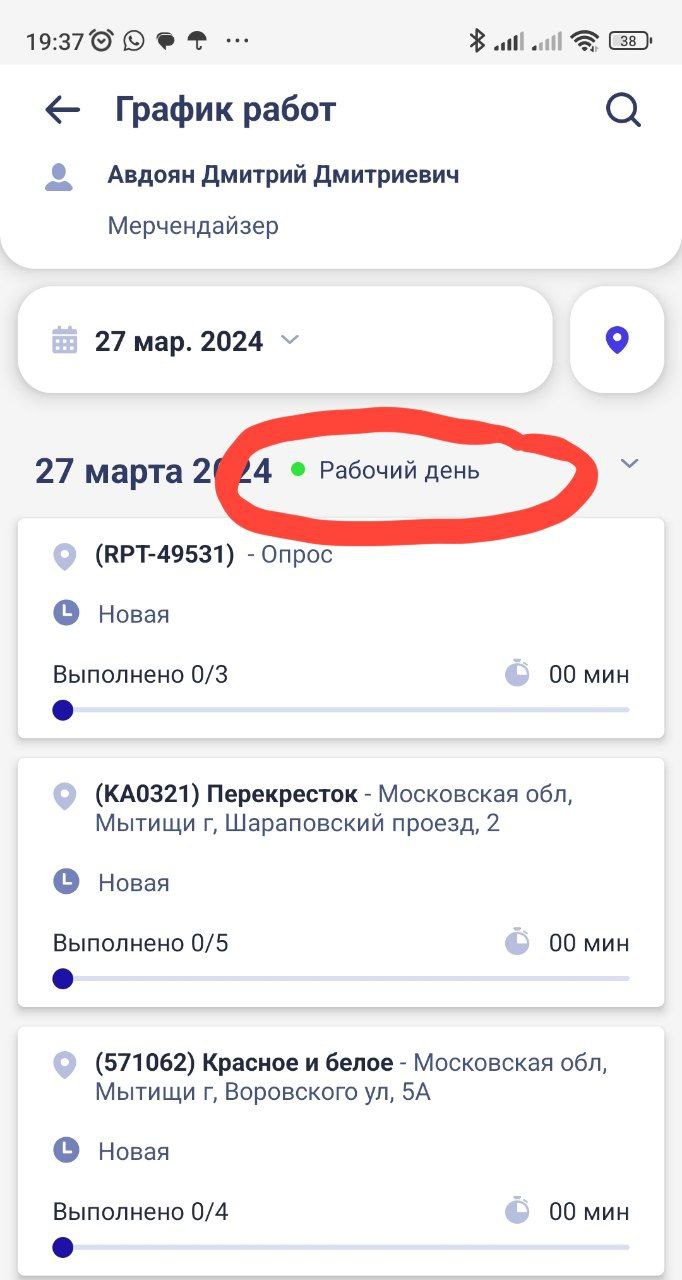Open the KA0321 Перекресток task card
The image size is (682, 1280).
[341, 883]
